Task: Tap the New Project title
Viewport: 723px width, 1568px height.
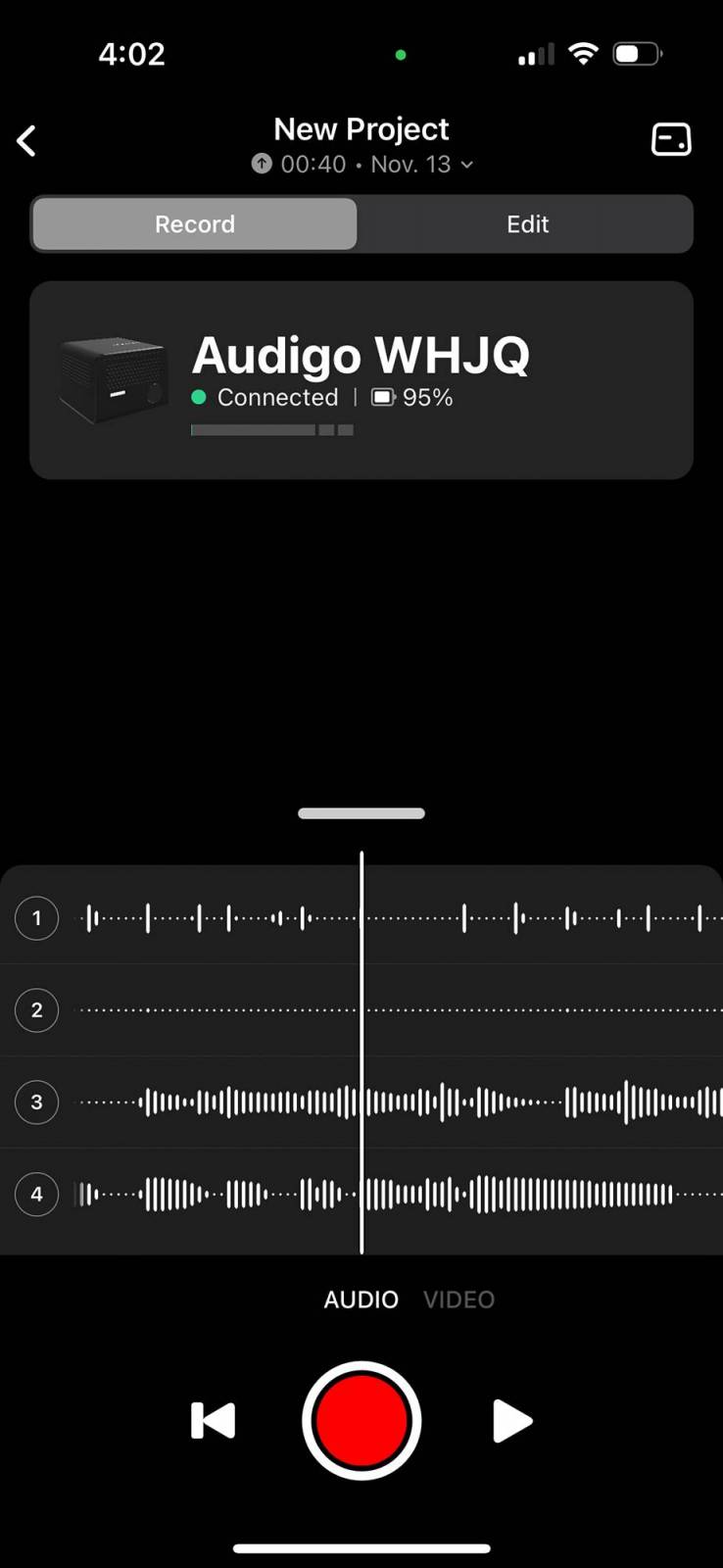Action: pyautogui.click(x=361, y=128)
